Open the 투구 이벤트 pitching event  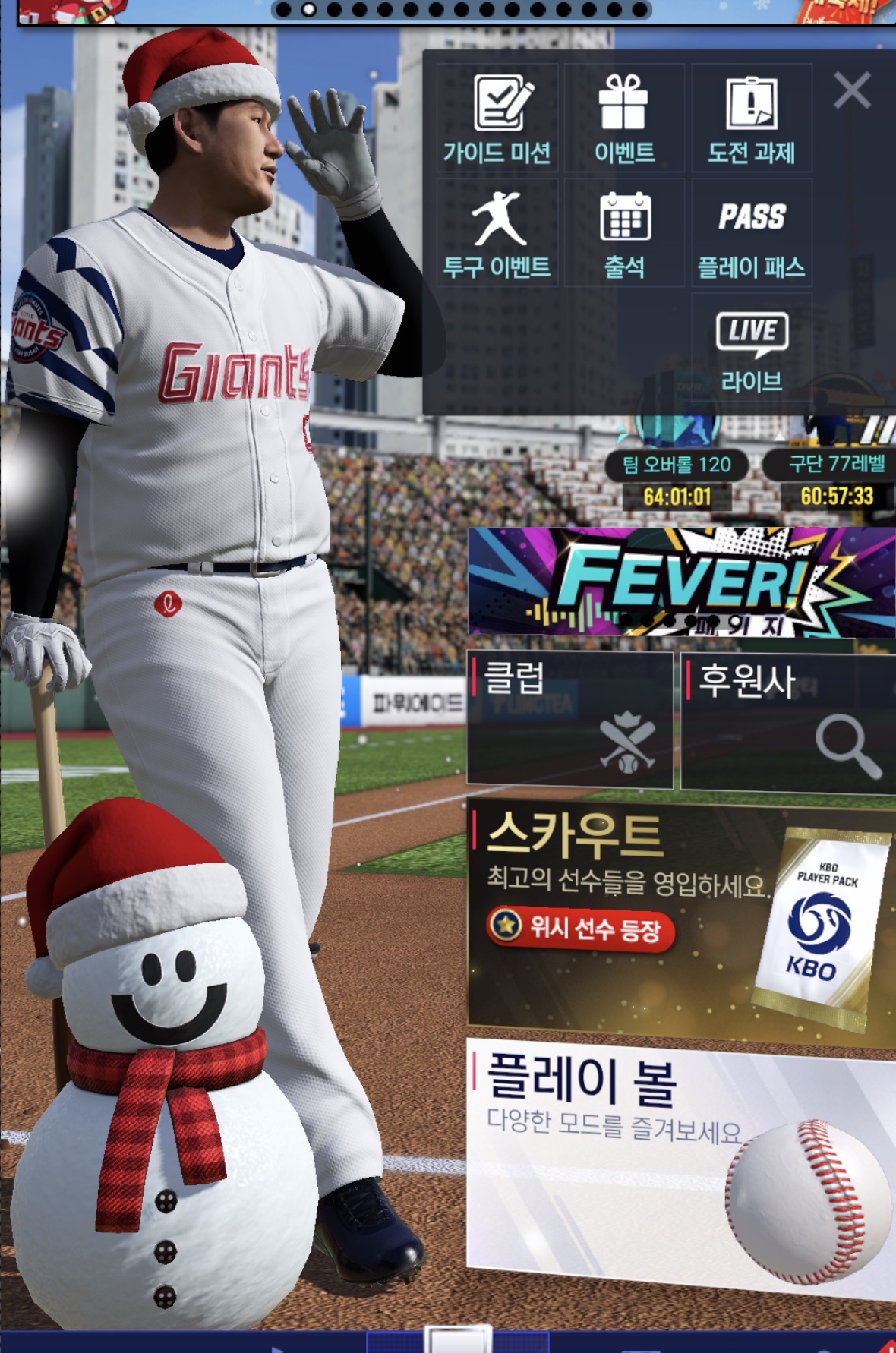coord(497,233)
